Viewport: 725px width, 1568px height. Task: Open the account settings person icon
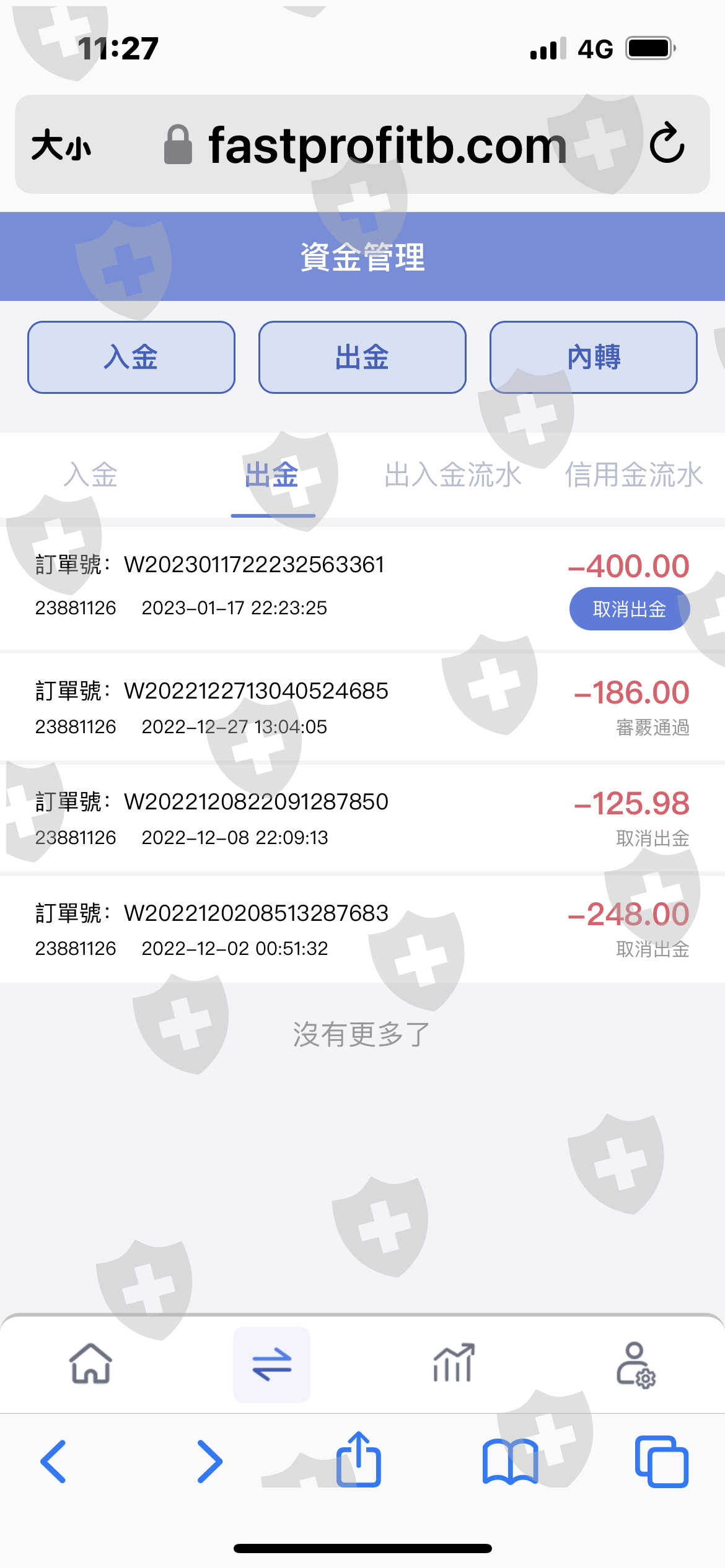click(635, 1364)
